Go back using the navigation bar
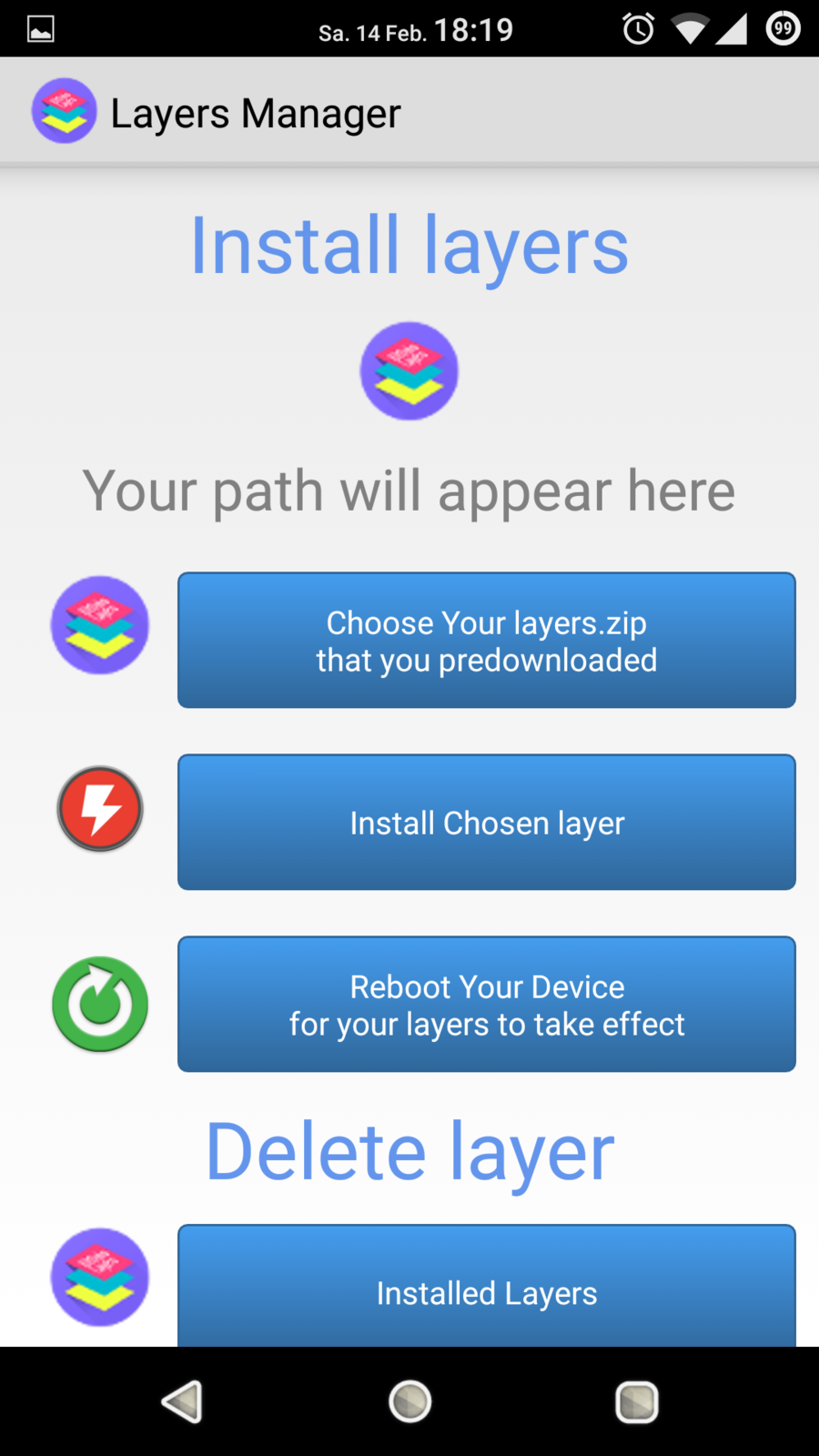 pyautogui.click(x=182, y=1401)
